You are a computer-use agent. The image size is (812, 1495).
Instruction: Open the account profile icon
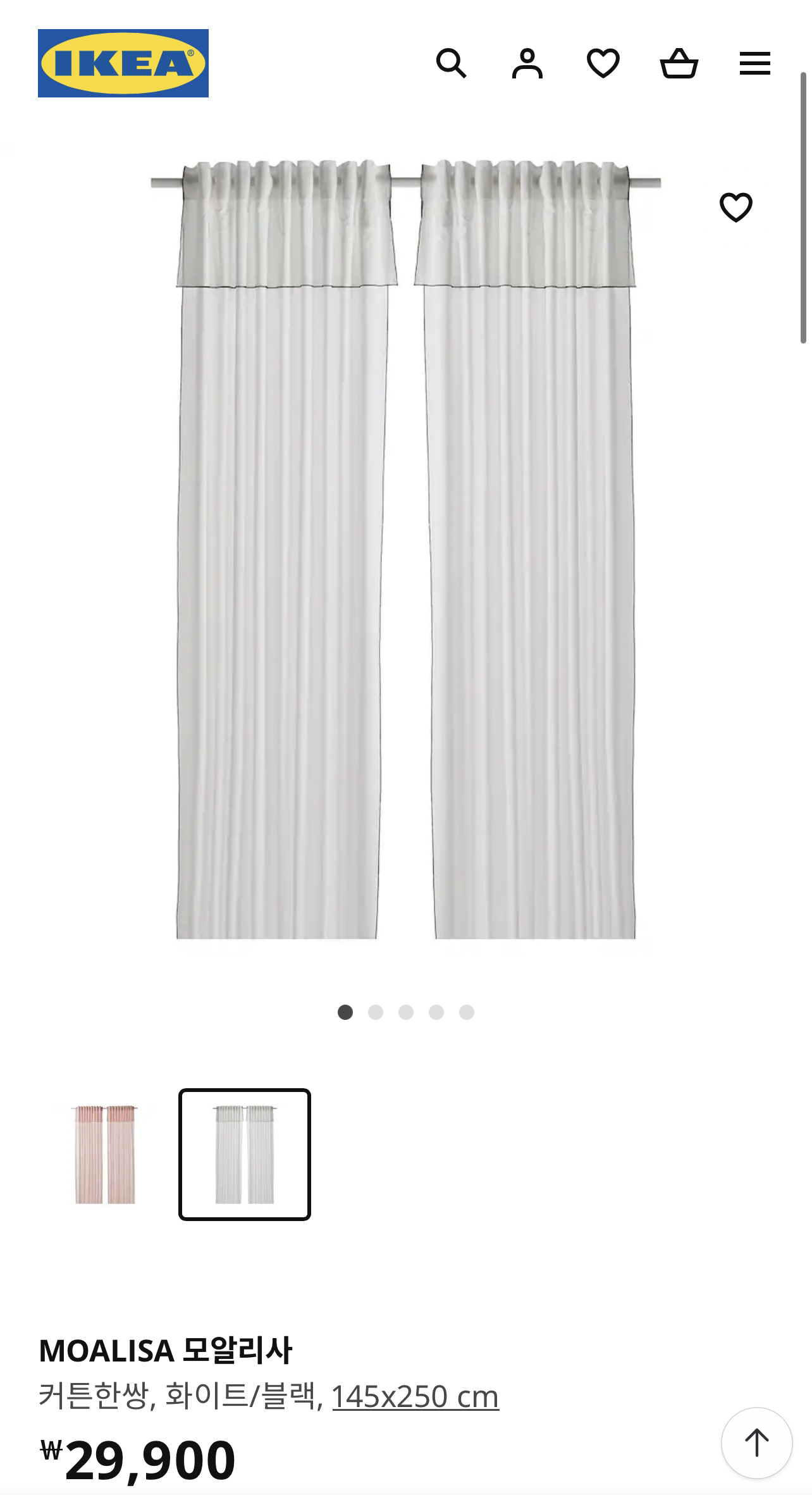527,63
